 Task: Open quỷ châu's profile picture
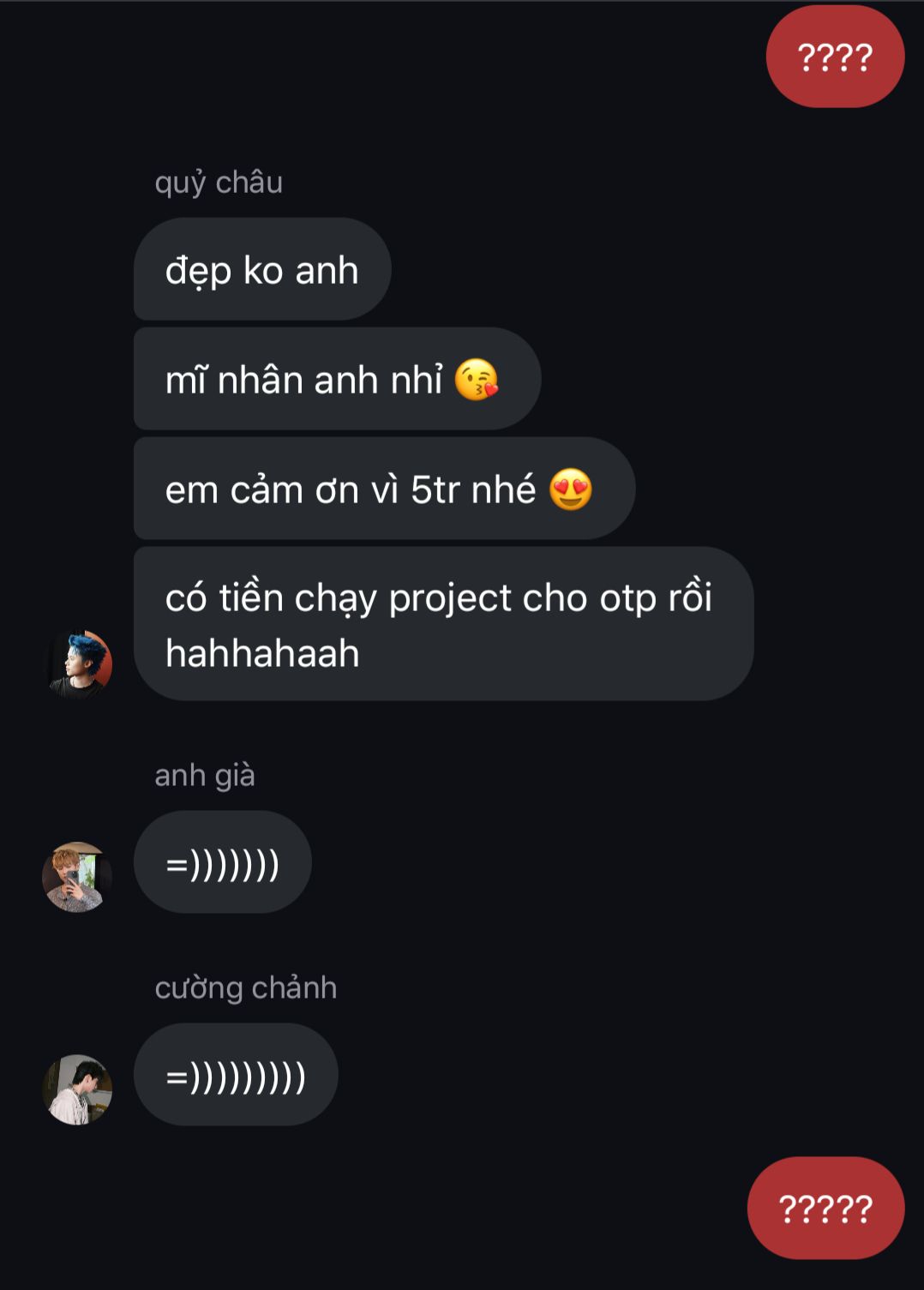coord(78,664)
